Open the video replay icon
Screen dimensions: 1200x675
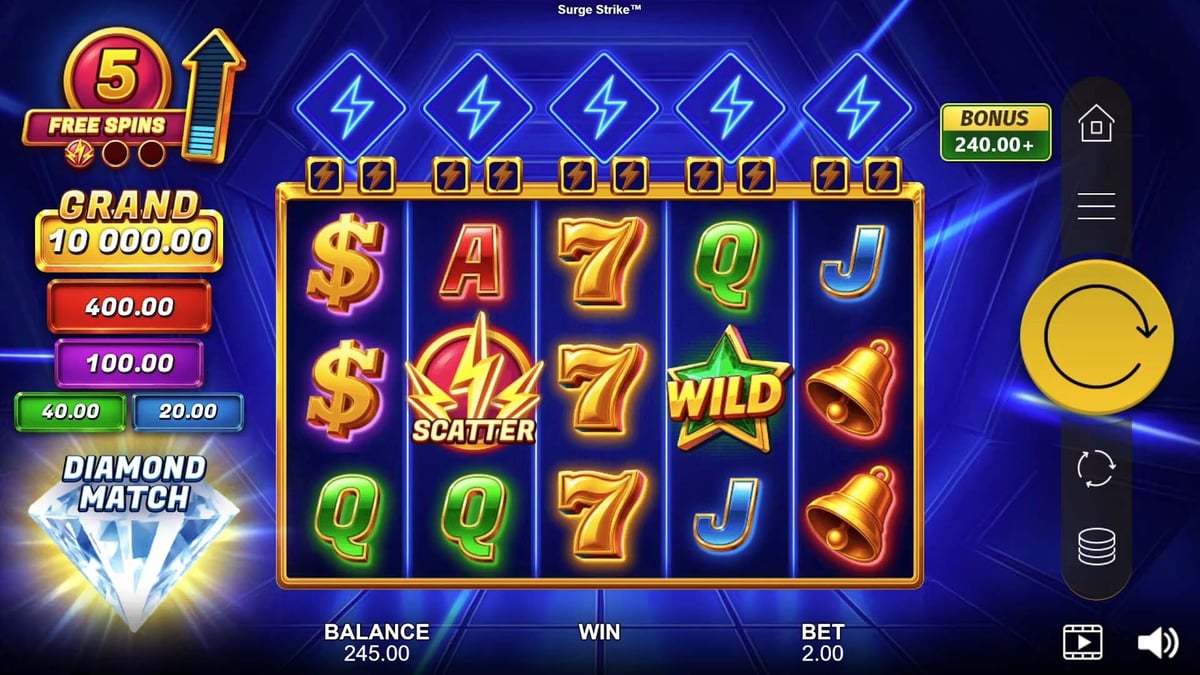tap(1082, 641)
